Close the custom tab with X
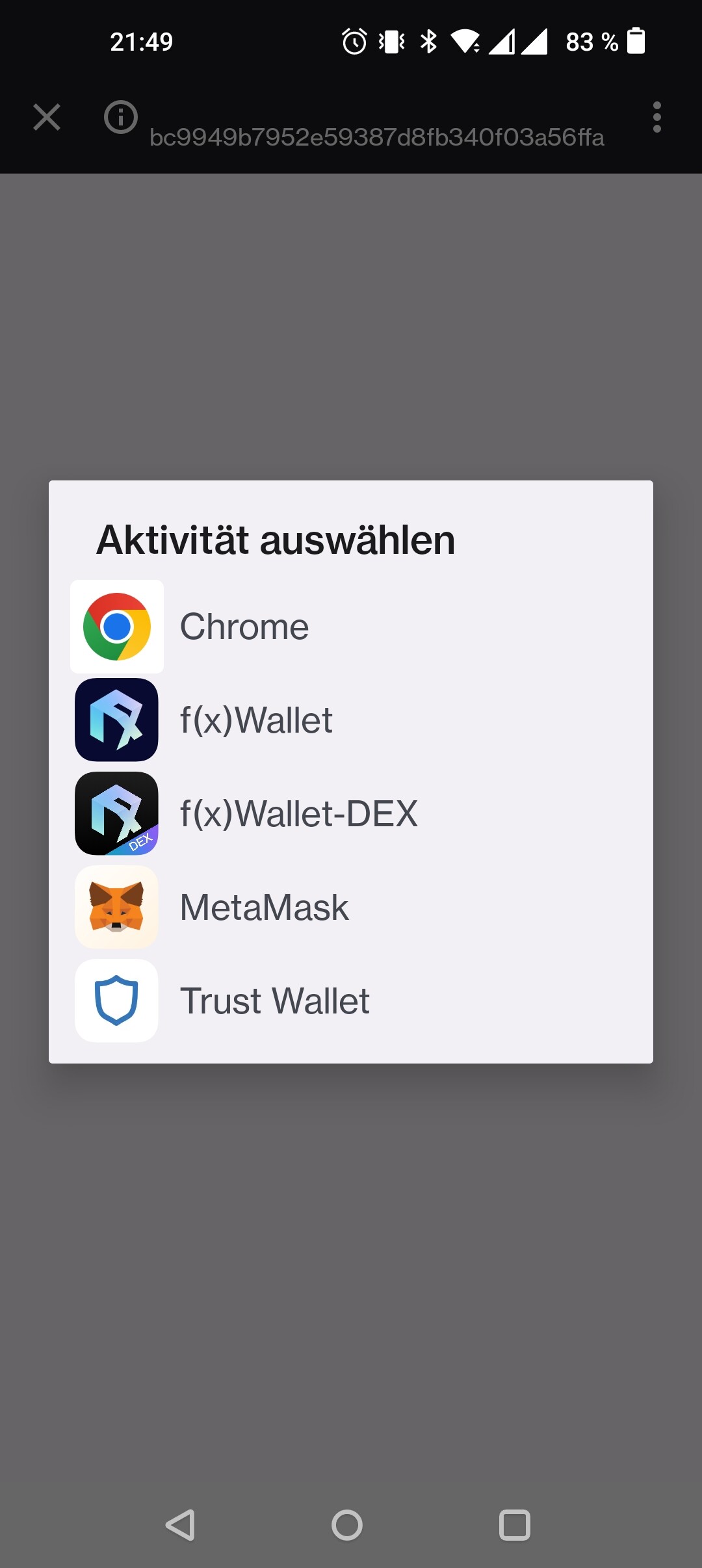702x1568 pixels. (x=47, y=118)
